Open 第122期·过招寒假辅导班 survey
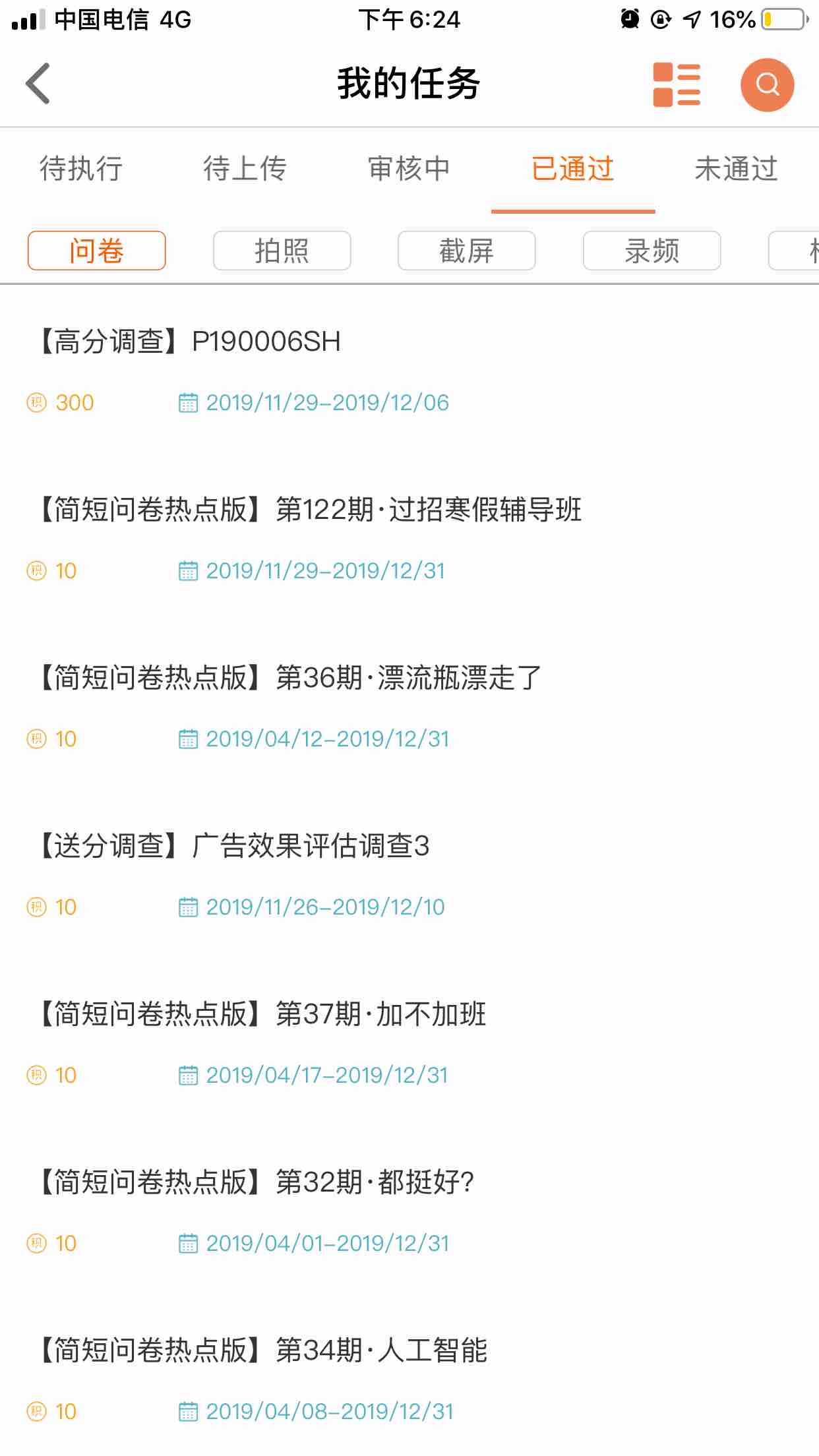This screenshot has width=819, height=1456. click(310, 510)
